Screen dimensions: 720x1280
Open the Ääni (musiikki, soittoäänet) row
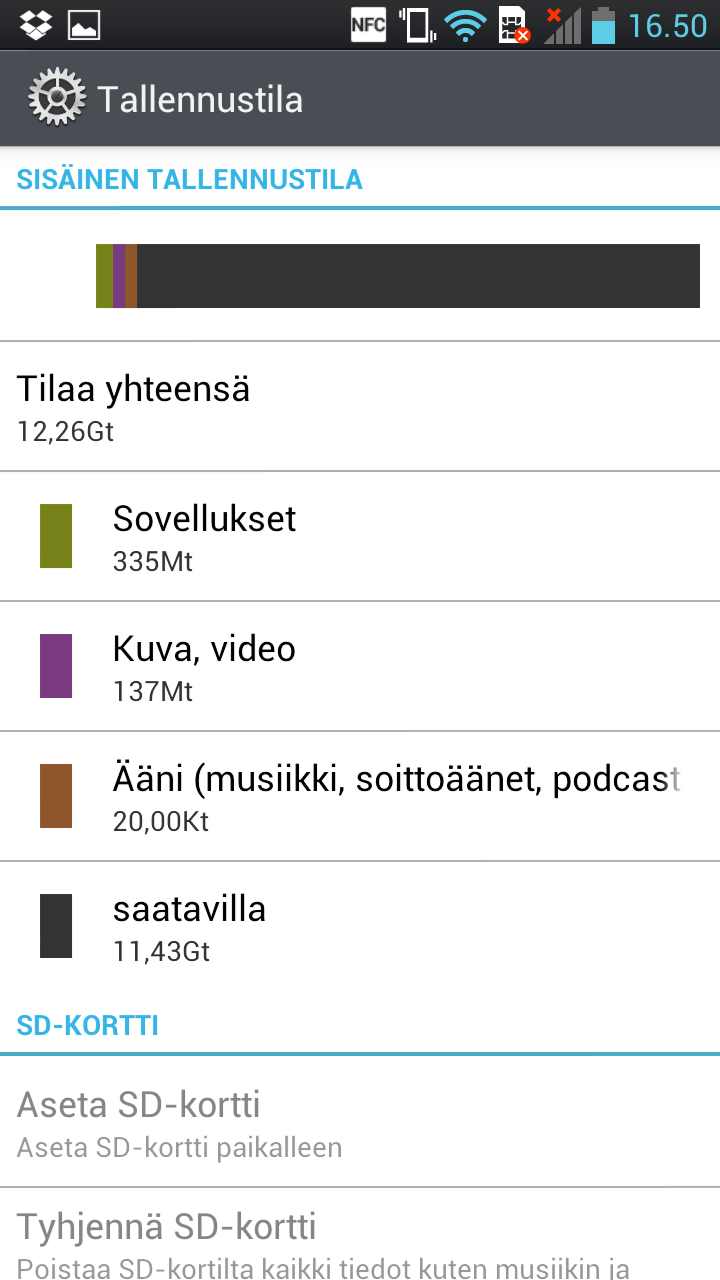coord(360,797)
